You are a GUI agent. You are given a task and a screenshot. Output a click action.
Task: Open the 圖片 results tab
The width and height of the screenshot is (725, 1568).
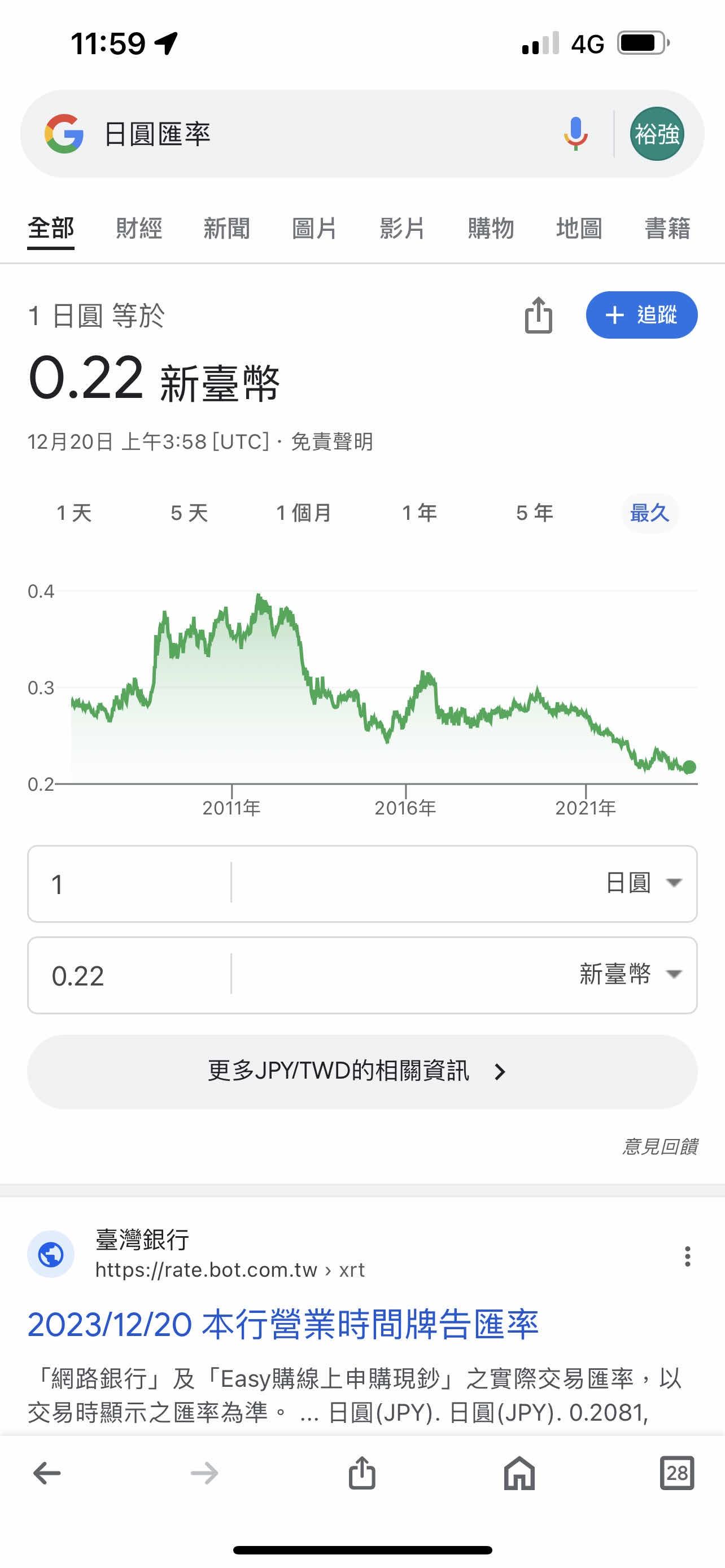click(314, 229)
